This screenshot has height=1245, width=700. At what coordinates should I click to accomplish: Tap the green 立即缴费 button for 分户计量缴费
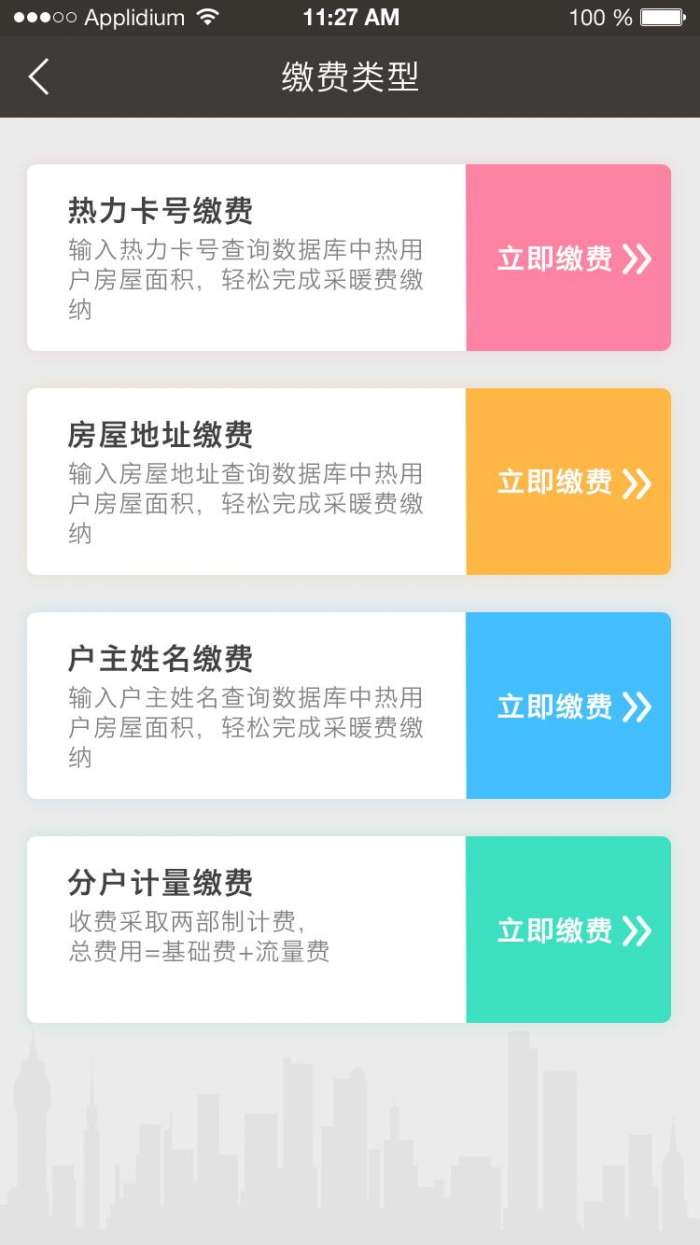(568, 930)
